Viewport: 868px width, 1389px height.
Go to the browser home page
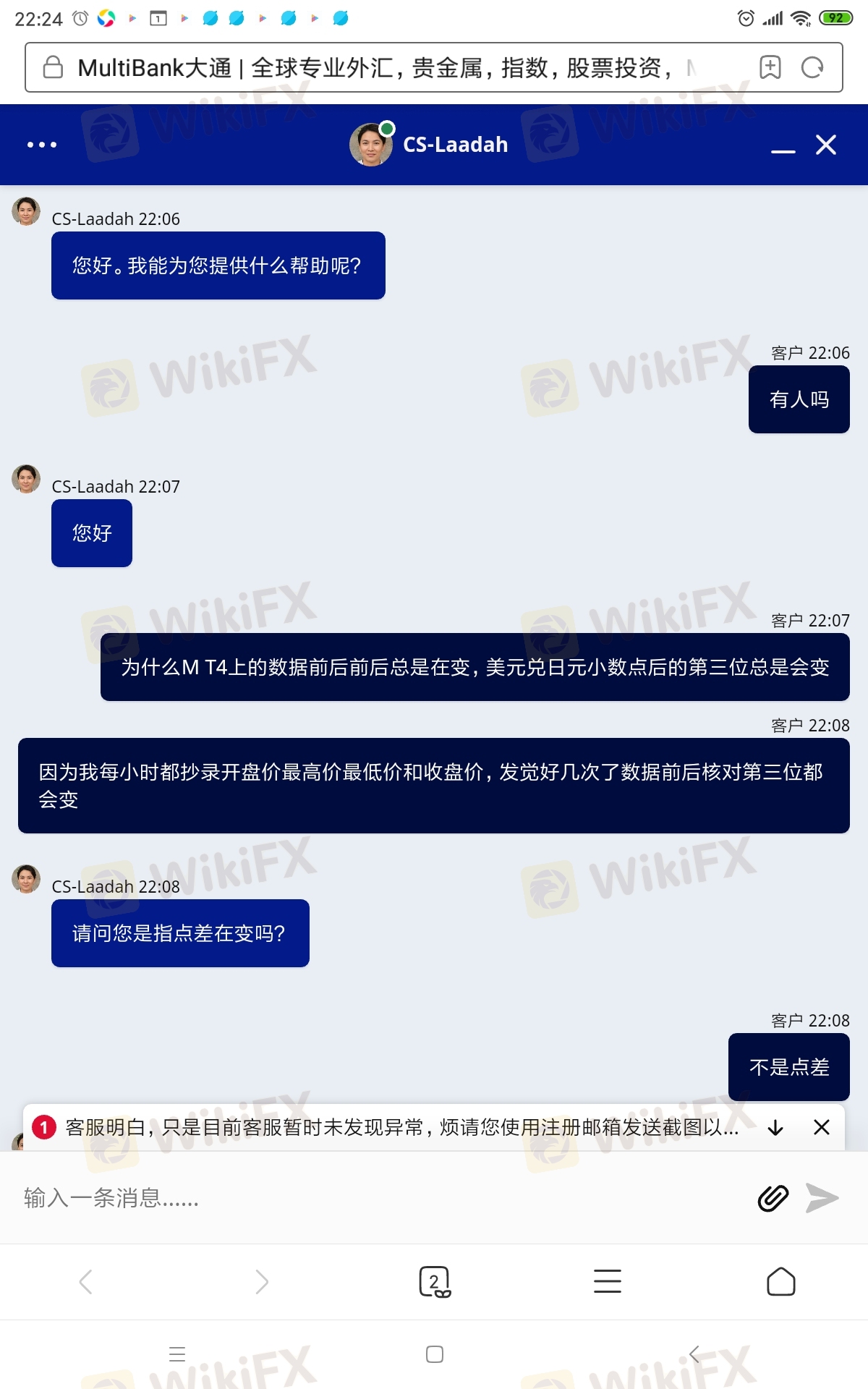[x=780, y=1282]
